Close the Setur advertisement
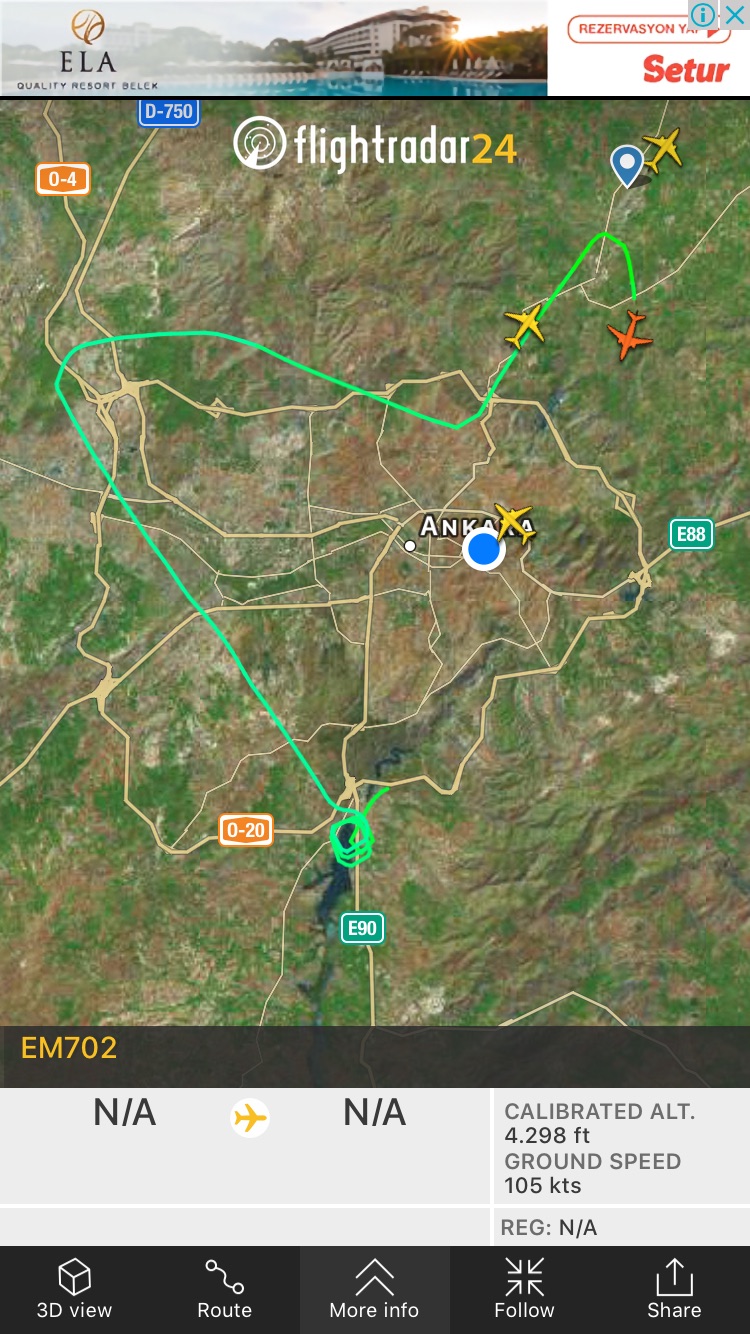Image resolution: width=750 pixels, height=1334 pixels. 735,14
